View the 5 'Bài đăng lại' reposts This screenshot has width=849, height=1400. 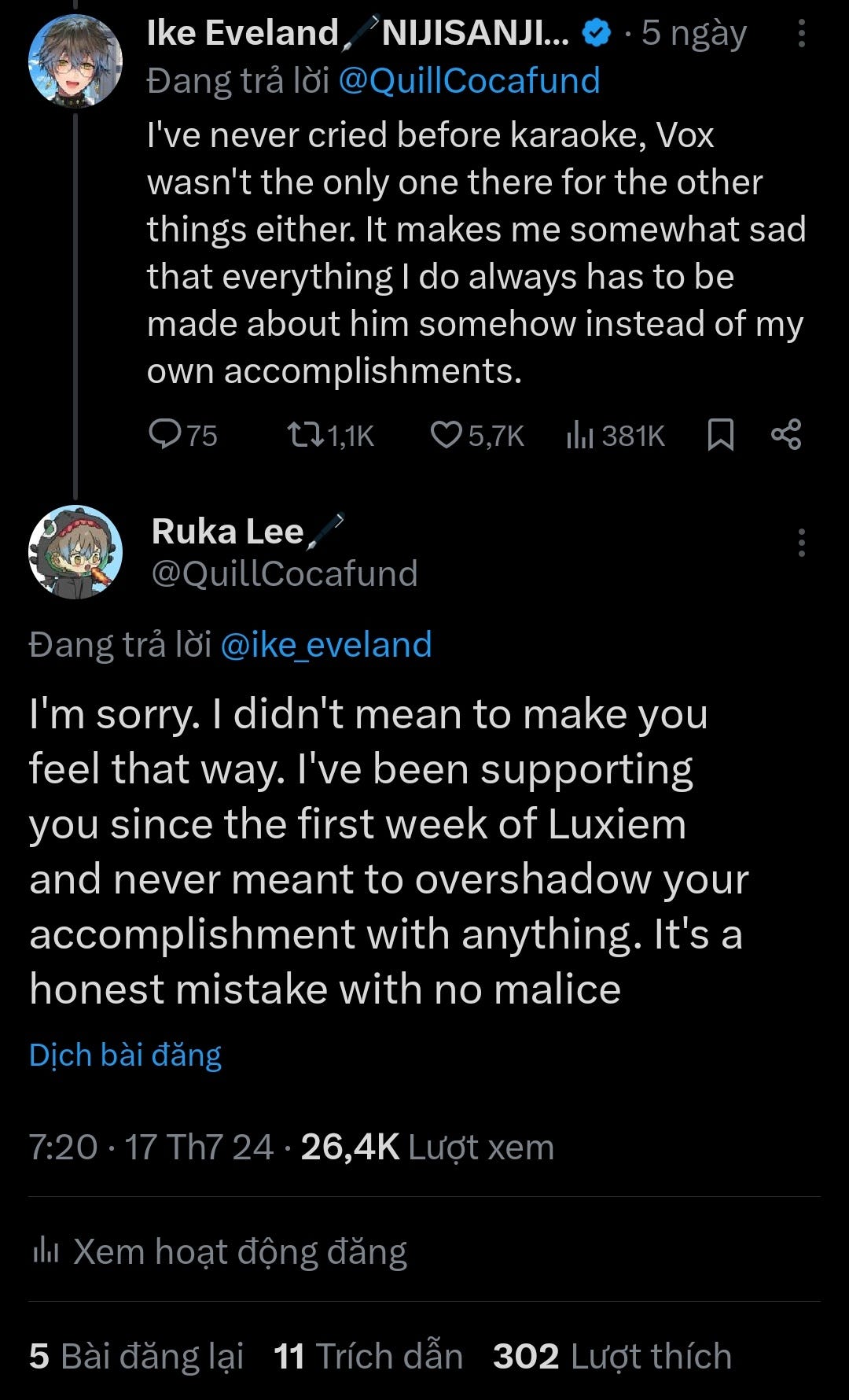coord(136,1356)
